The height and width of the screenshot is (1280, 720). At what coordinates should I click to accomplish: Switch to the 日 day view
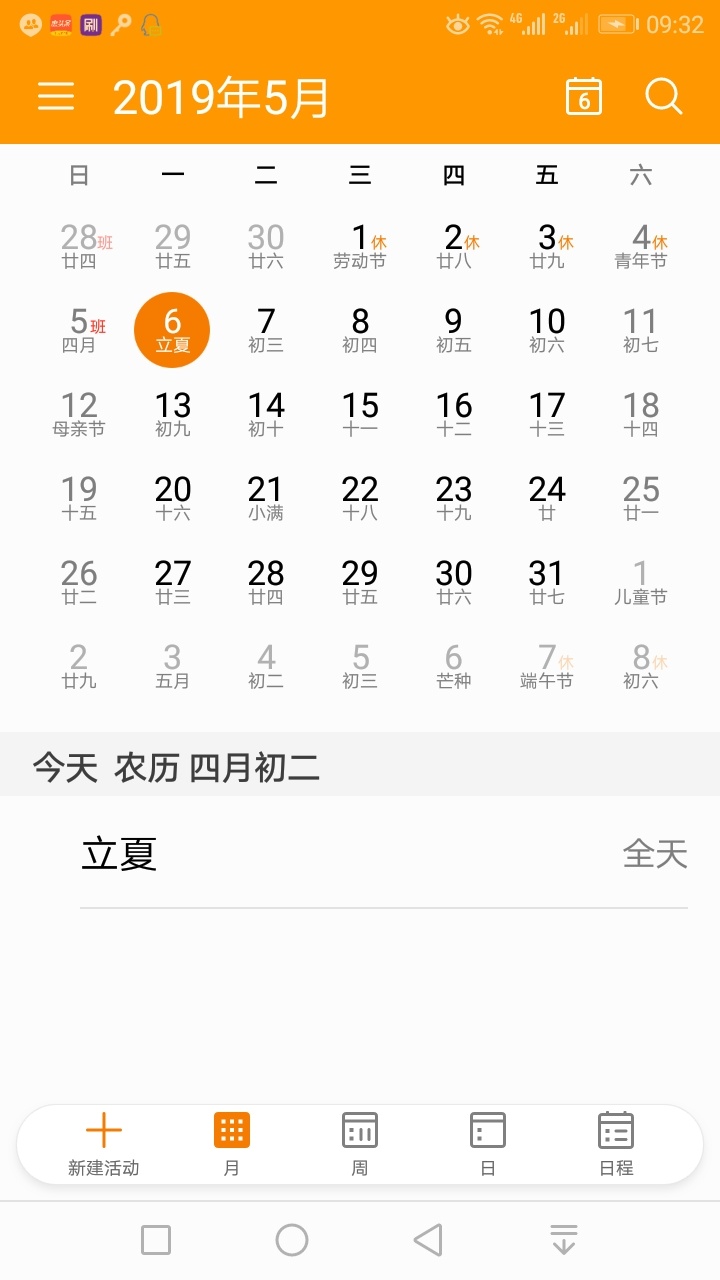[x=488, y=1144]
